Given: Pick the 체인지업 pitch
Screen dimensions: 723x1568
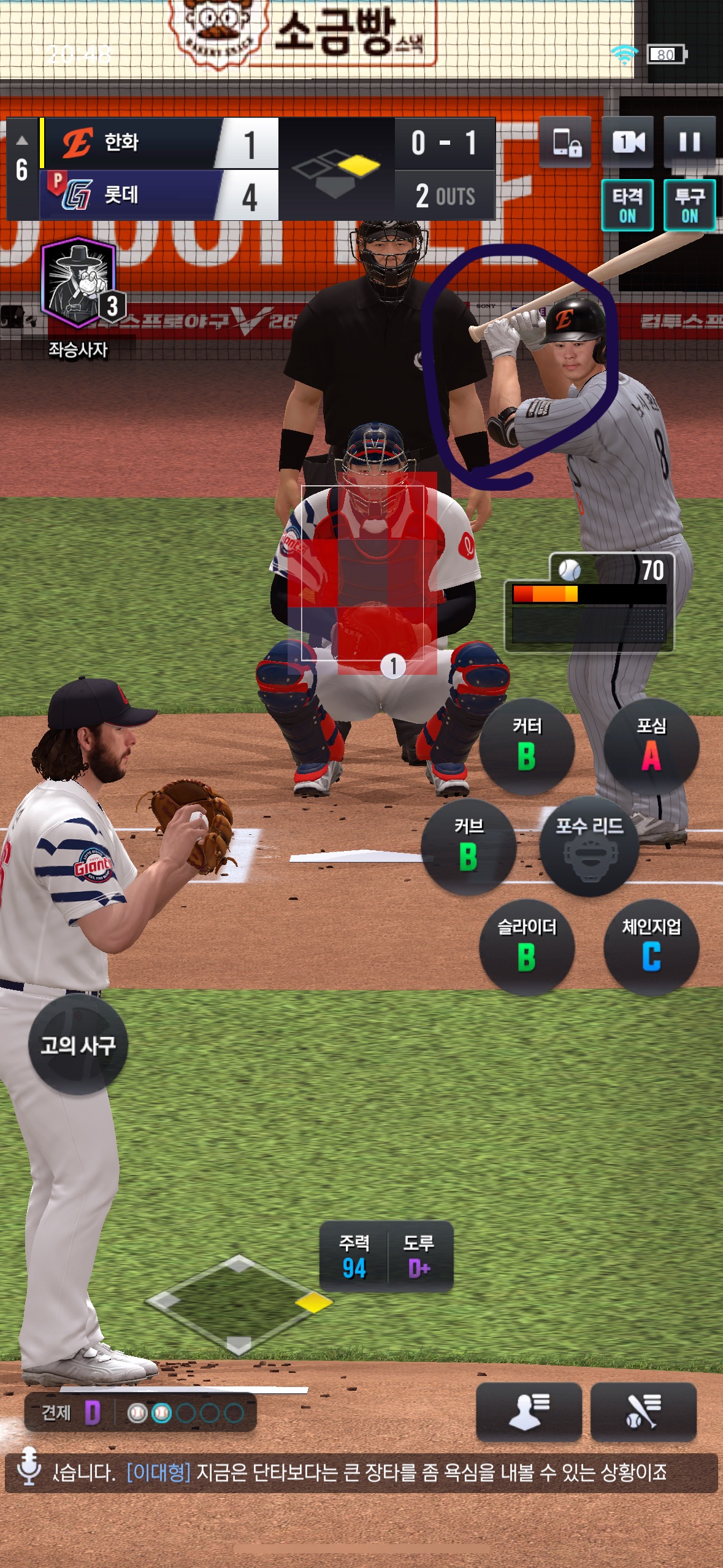Looking at the screenshot, I should tap(651, 947).
